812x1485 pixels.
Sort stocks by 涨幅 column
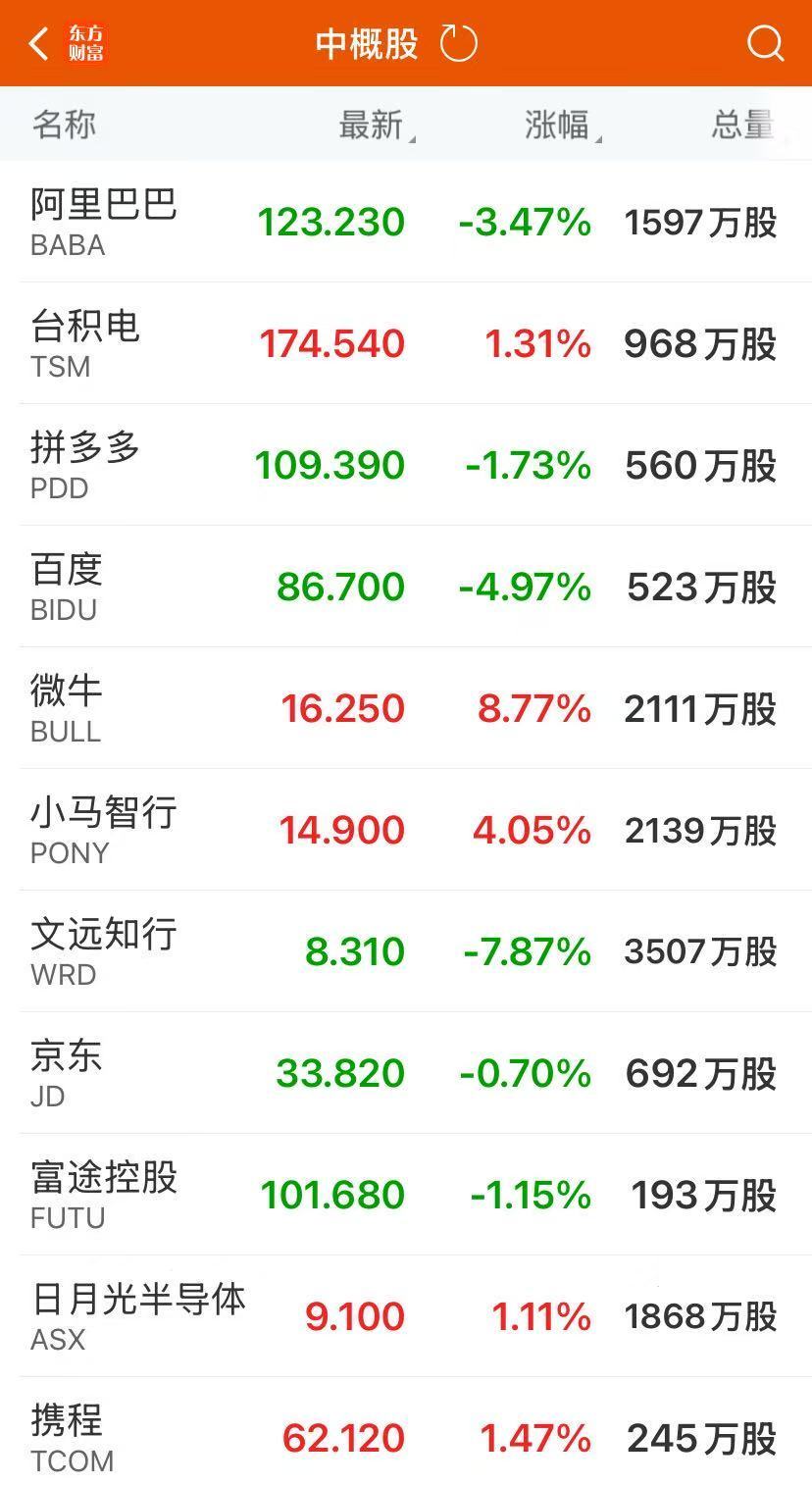[559, 126]
